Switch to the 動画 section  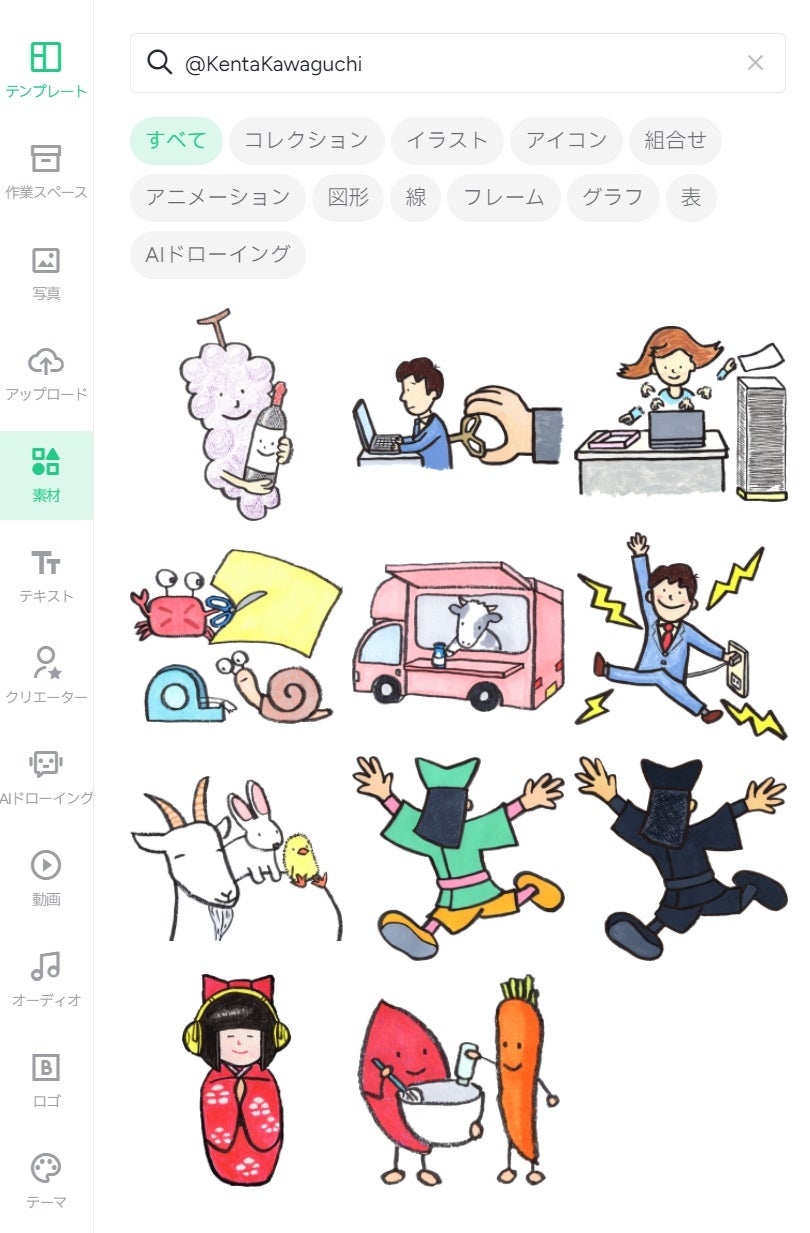(46, 878)
